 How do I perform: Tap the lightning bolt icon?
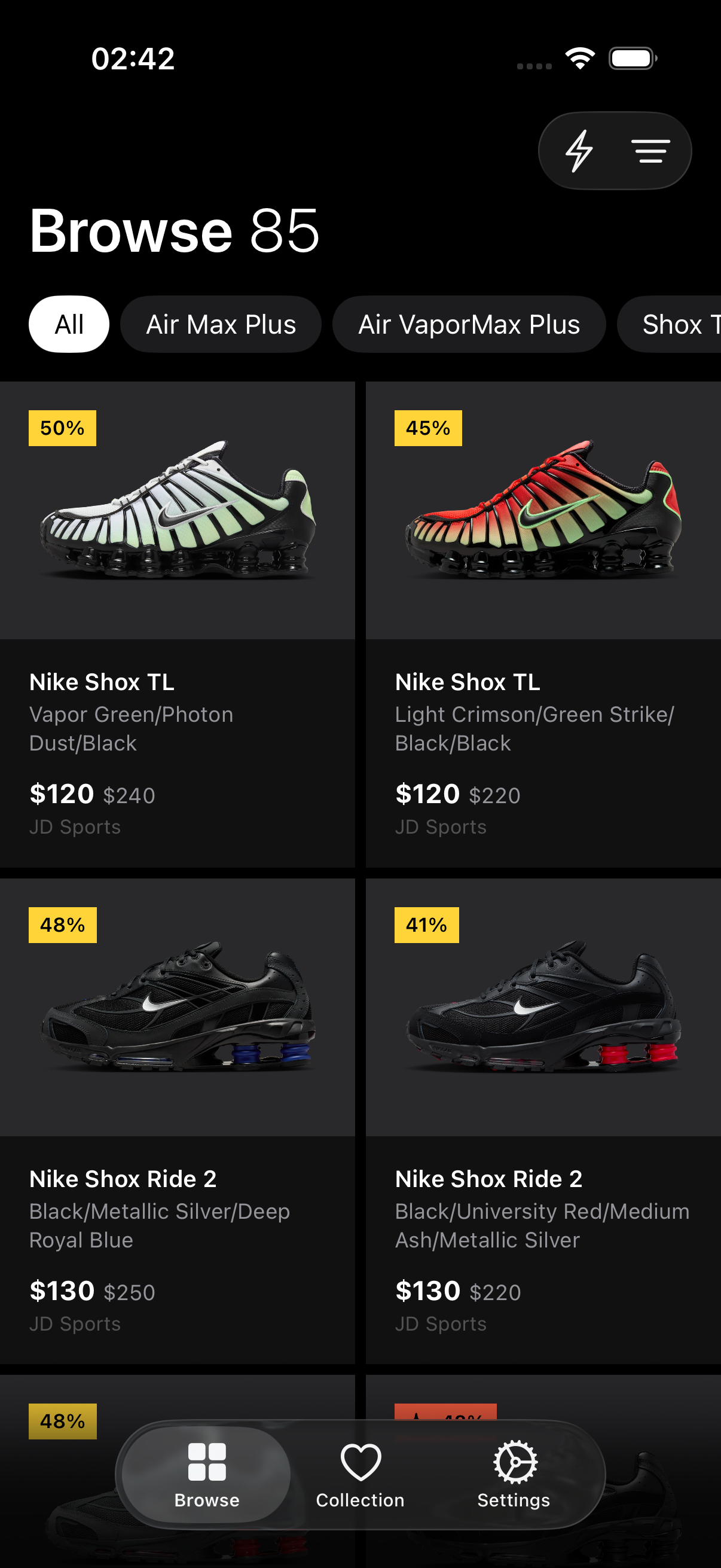pos(579,150)
